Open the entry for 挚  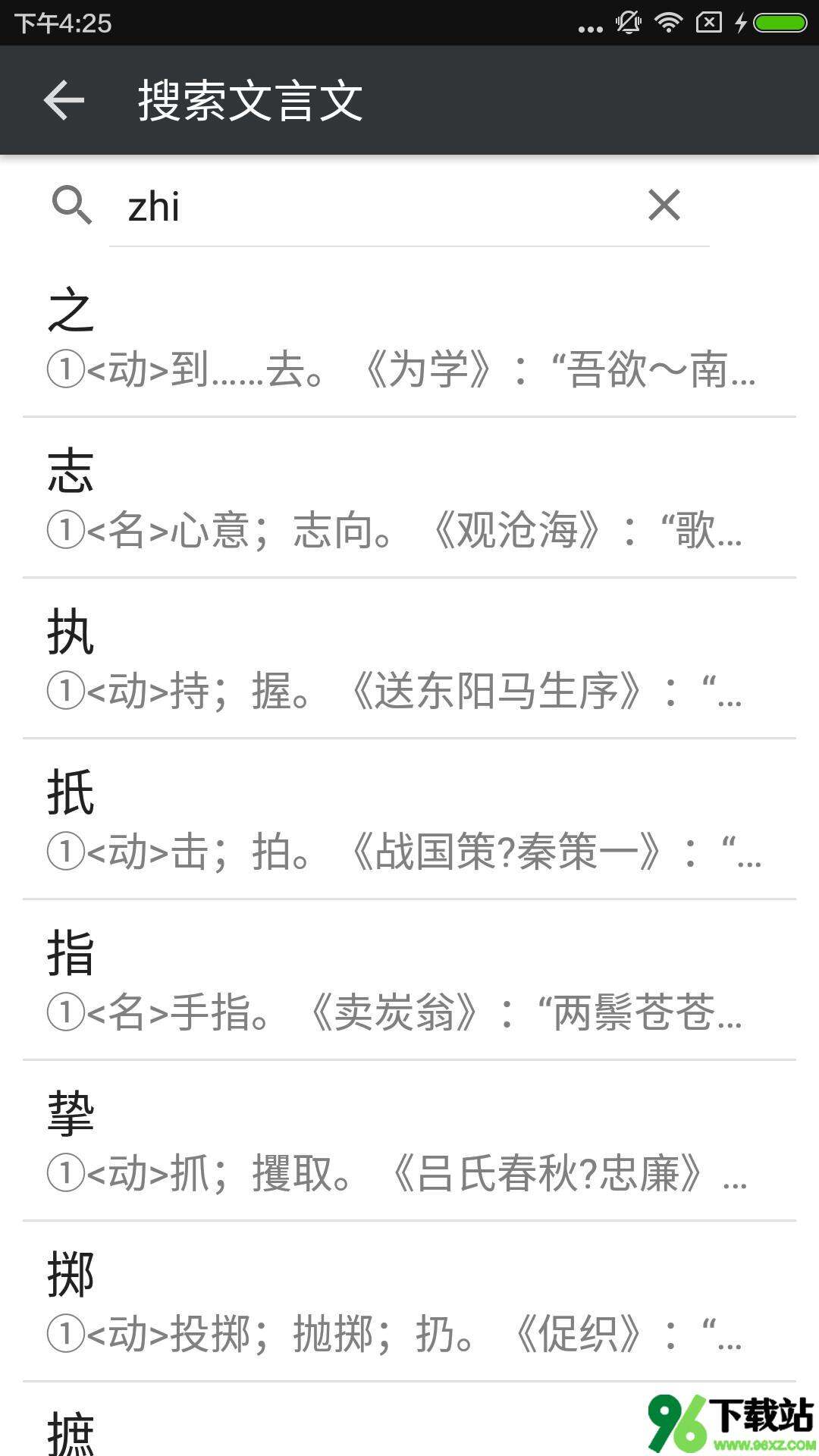tap(409, 1141)
